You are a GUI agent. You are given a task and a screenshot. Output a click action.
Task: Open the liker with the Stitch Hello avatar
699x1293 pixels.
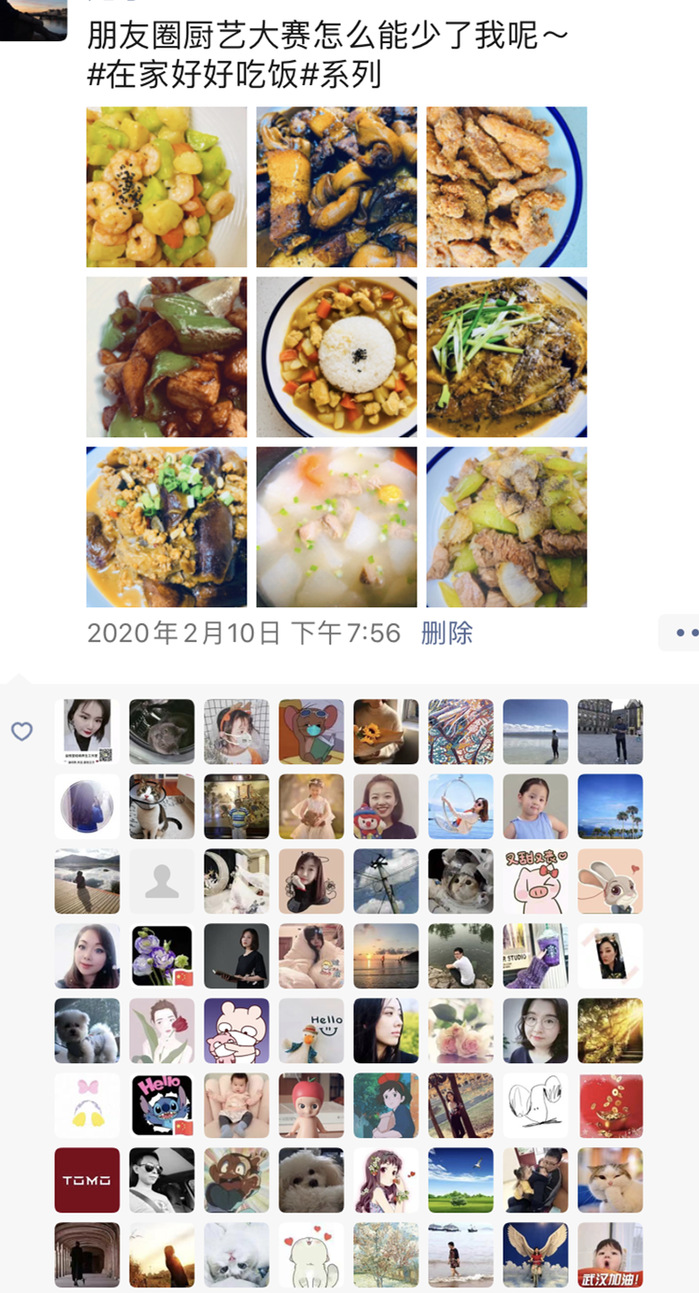[161, 1105]
